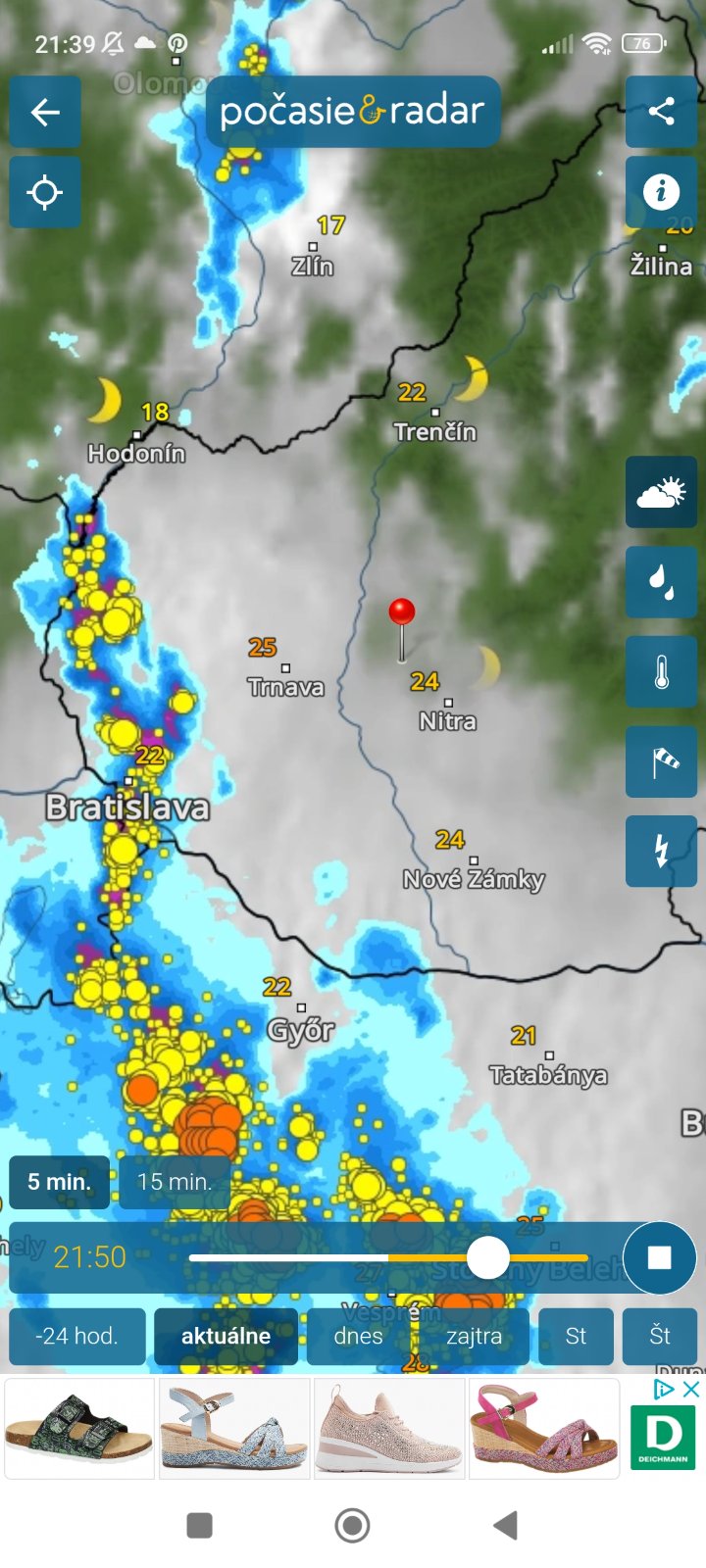Show the wind sock layer
This screenshot has width=706, height=1568.
661,761
